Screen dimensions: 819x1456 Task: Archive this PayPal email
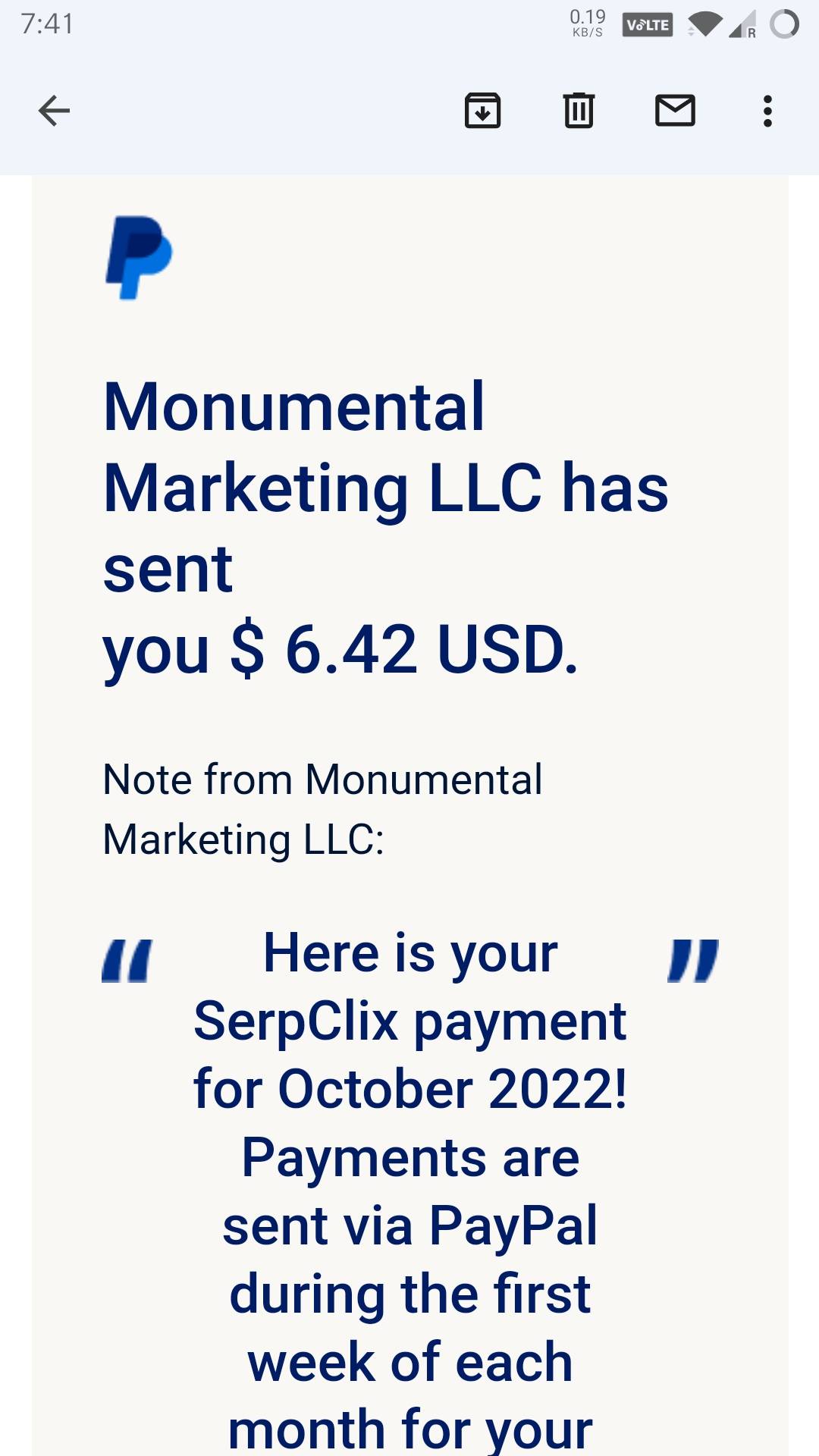(482, 111)
